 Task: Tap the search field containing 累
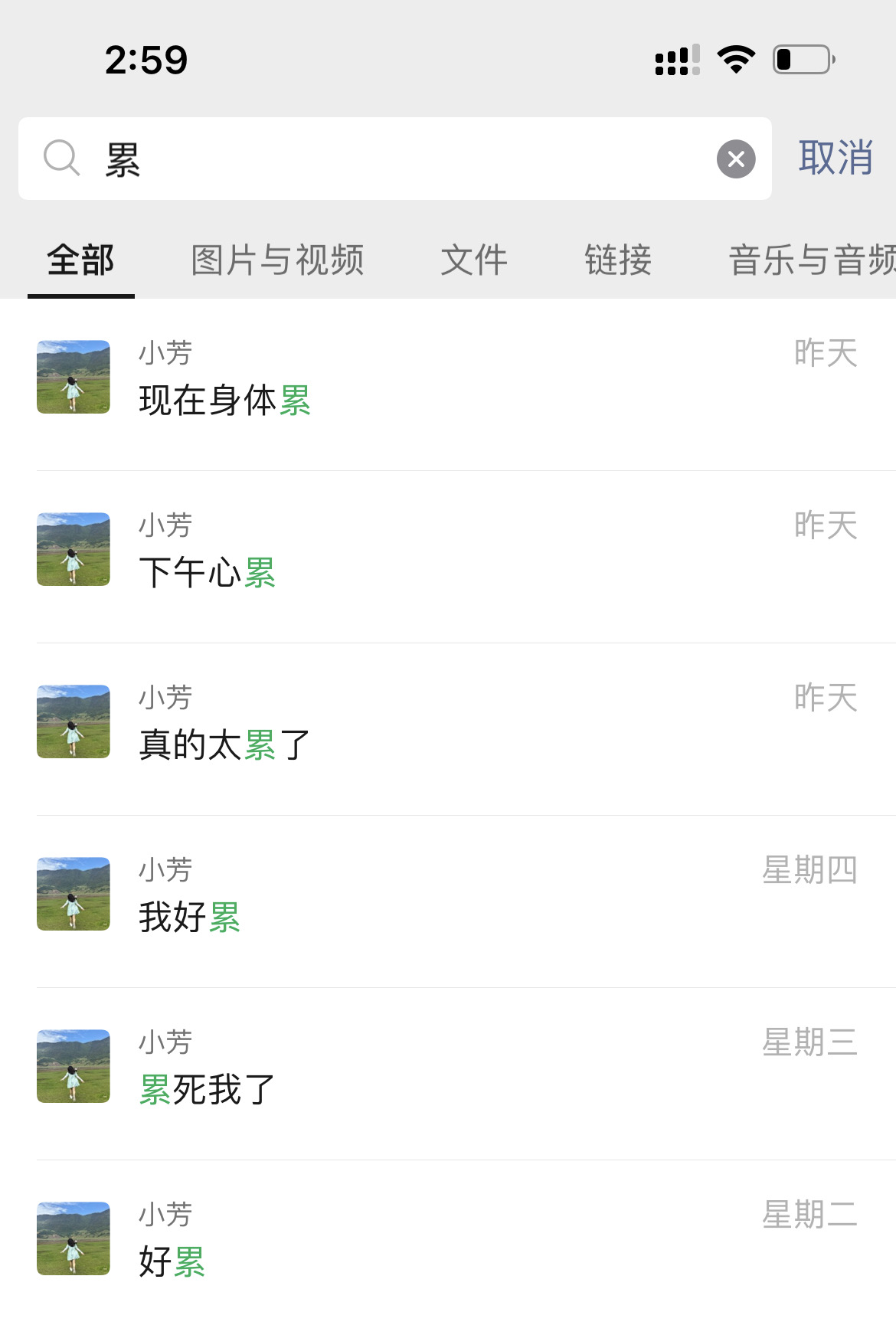(383, 159)
